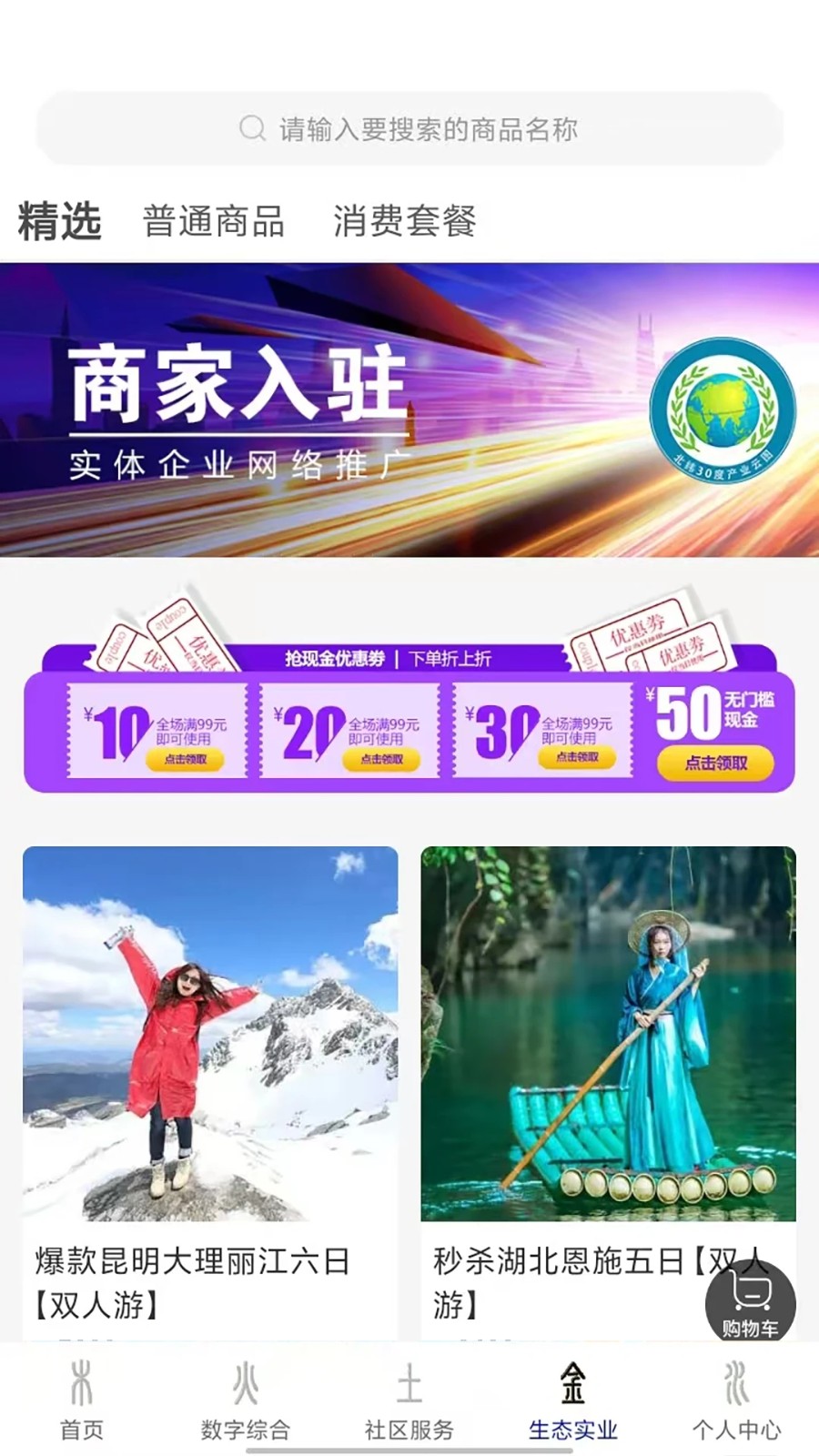Tap the 土 icon for 社区服务
Viewport: 819px width, 1456px height.
409,1385
